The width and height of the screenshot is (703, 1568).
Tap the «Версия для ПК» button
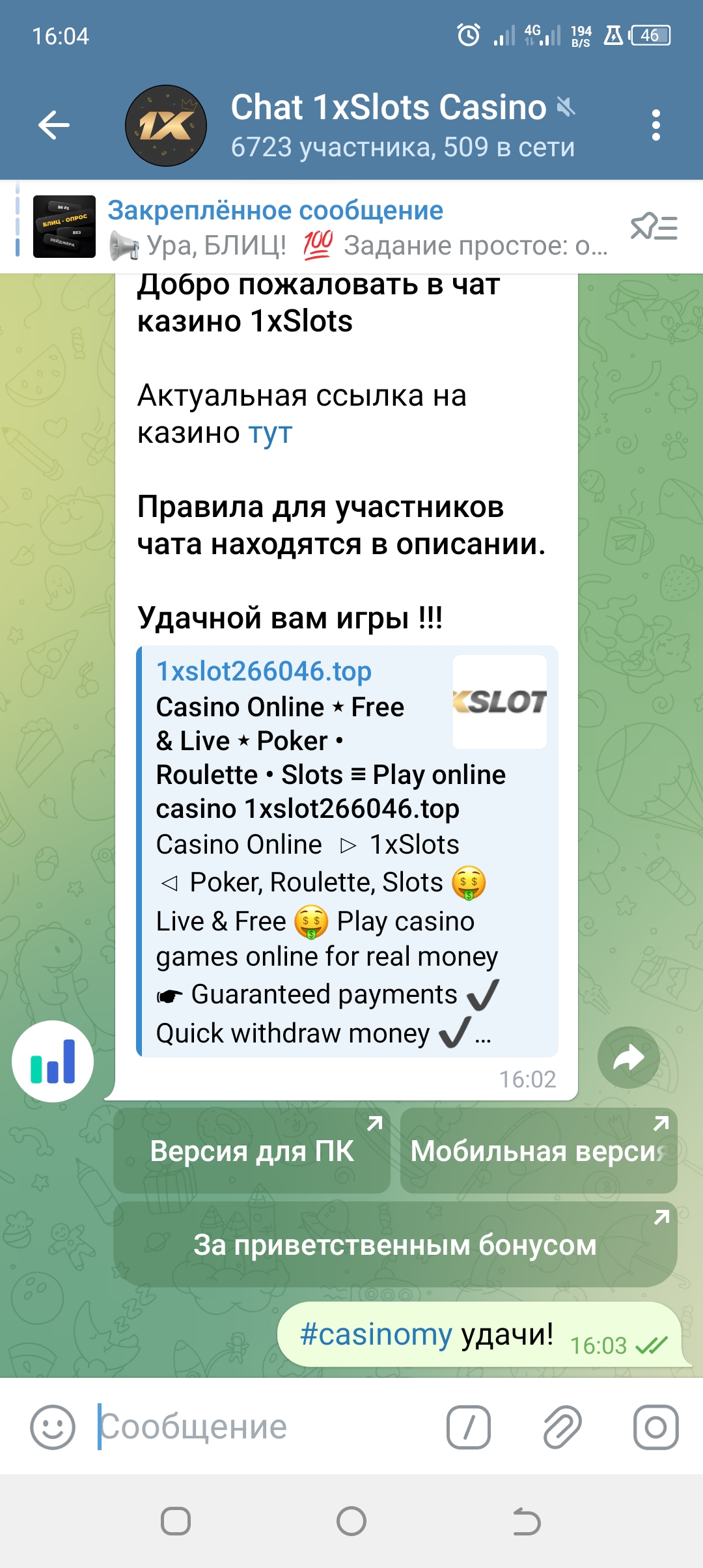point(252,1151)
